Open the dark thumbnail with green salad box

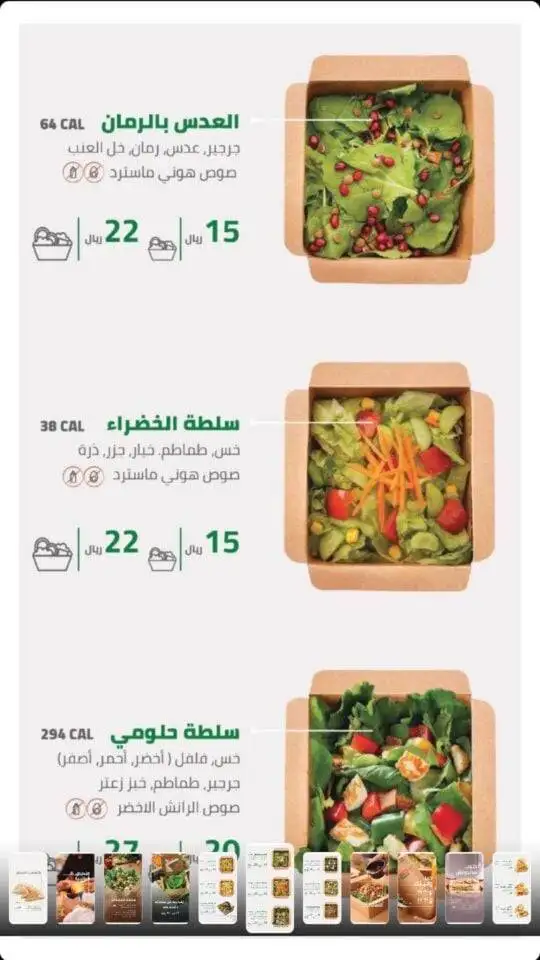coord(171,888)
